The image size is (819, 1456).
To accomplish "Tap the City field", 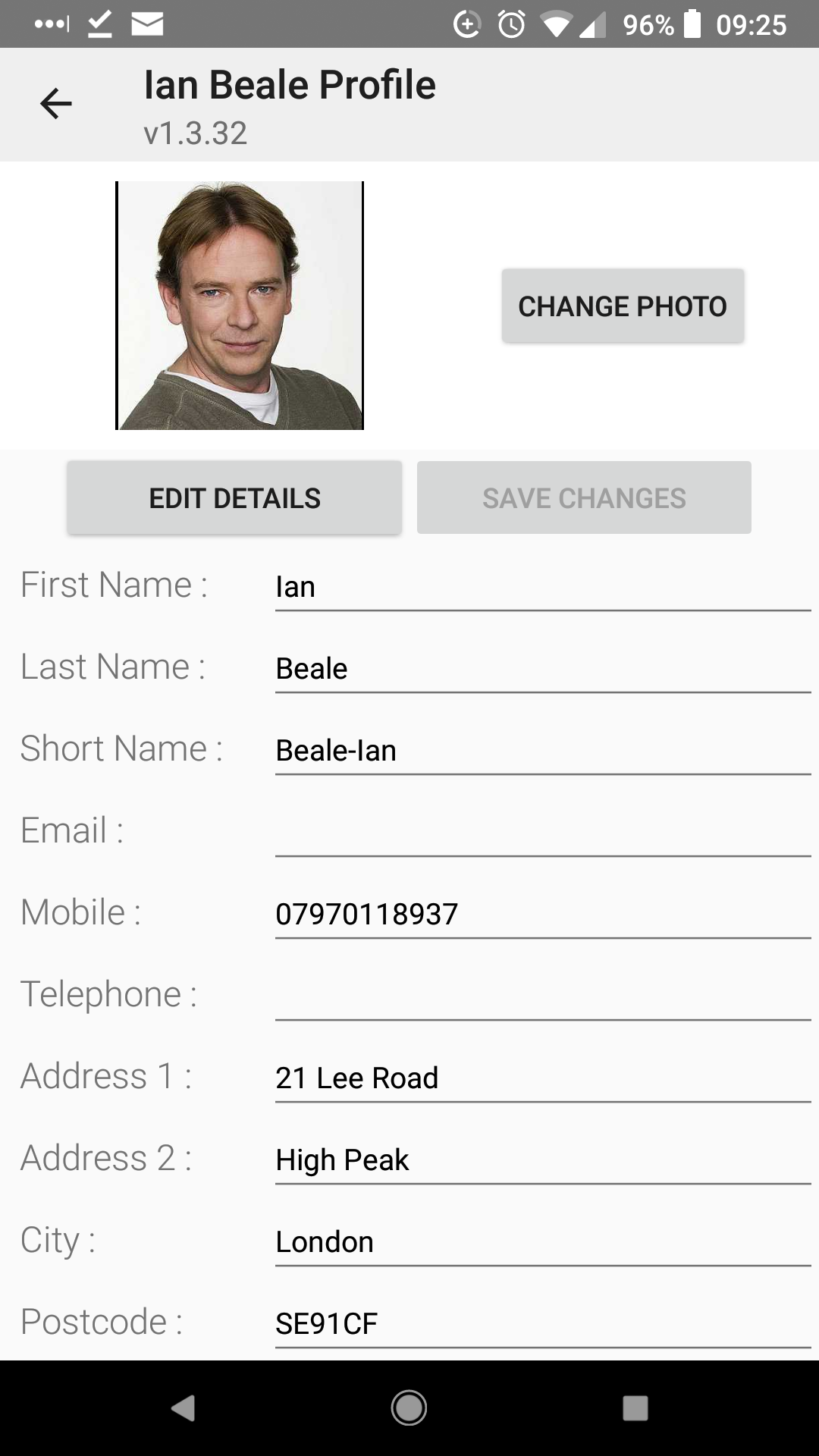I will point(542,1242).
